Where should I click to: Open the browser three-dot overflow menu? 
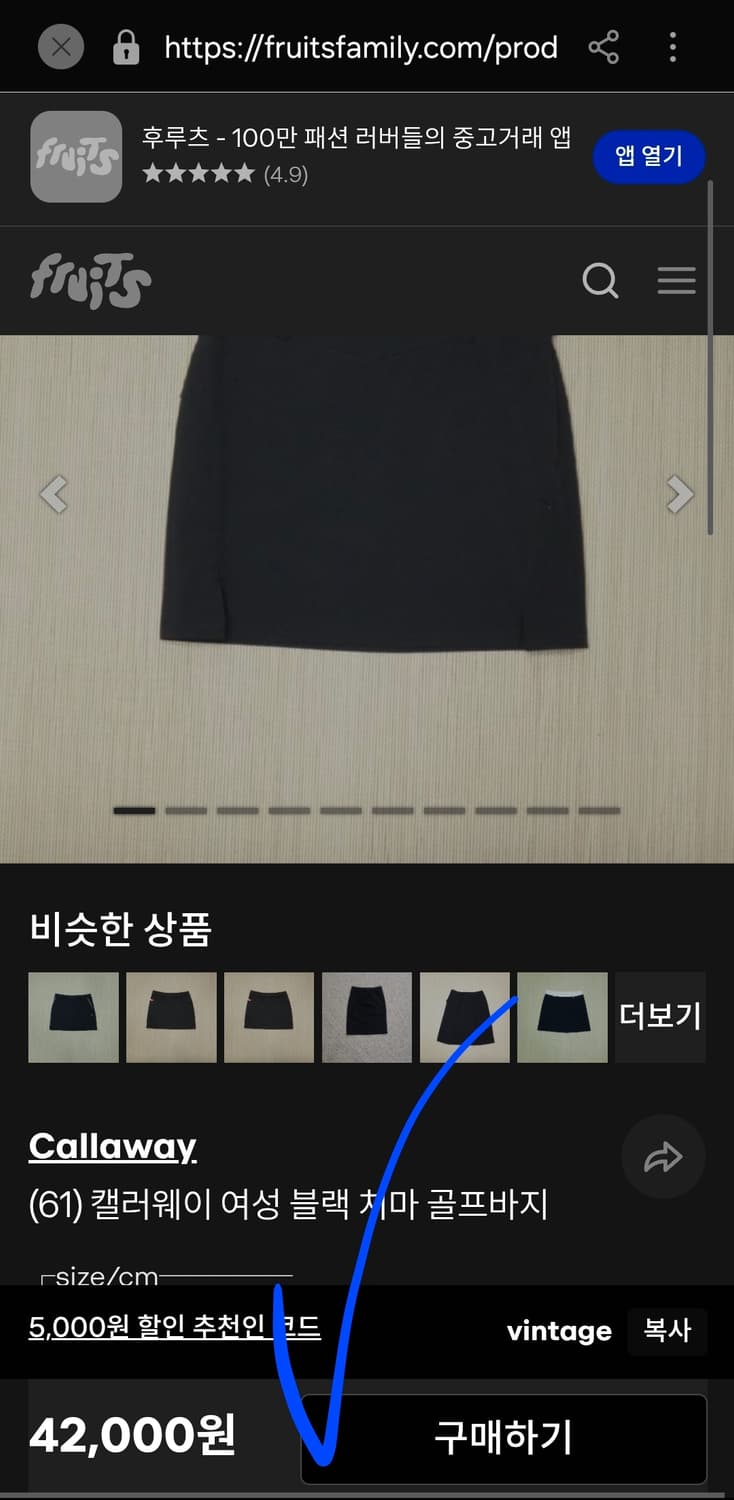click(672, 47)
